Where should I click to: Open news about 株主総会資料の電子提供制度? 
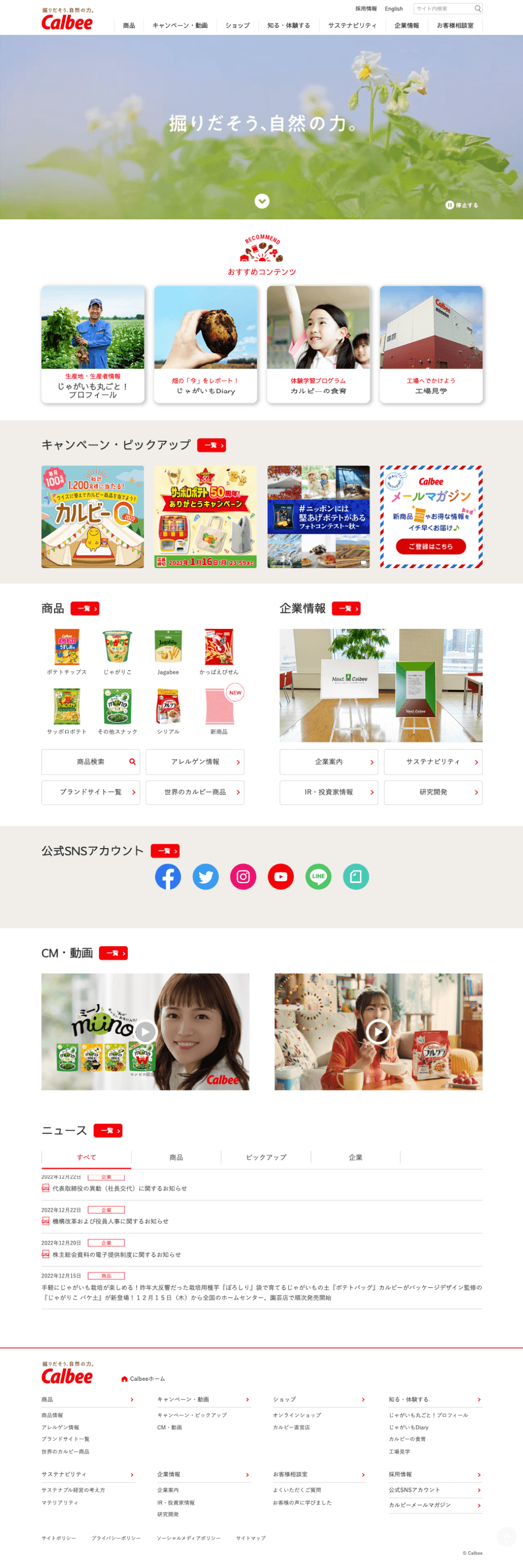click(x=116, y=1255)
